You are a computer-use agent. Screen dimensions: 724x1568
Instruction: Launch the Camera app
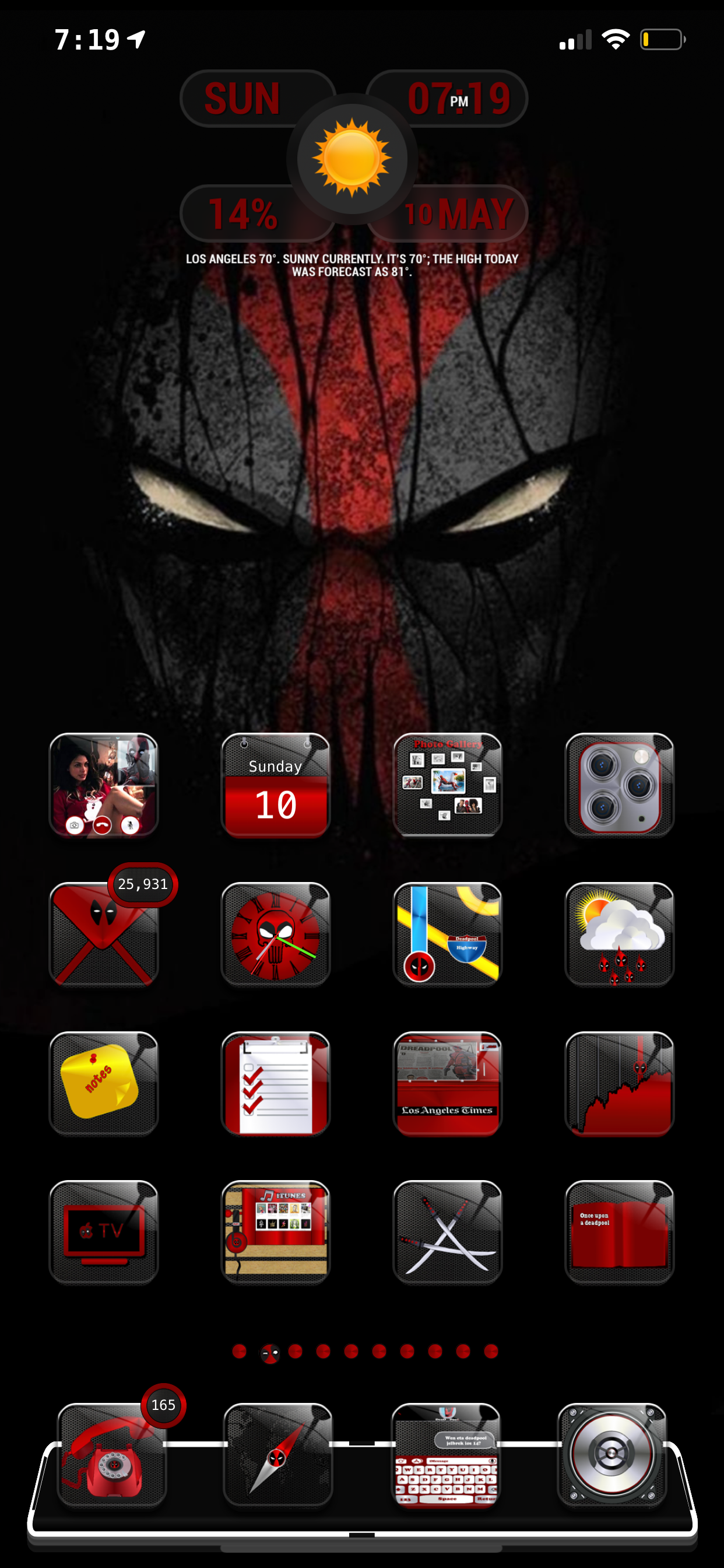[619, 785]
